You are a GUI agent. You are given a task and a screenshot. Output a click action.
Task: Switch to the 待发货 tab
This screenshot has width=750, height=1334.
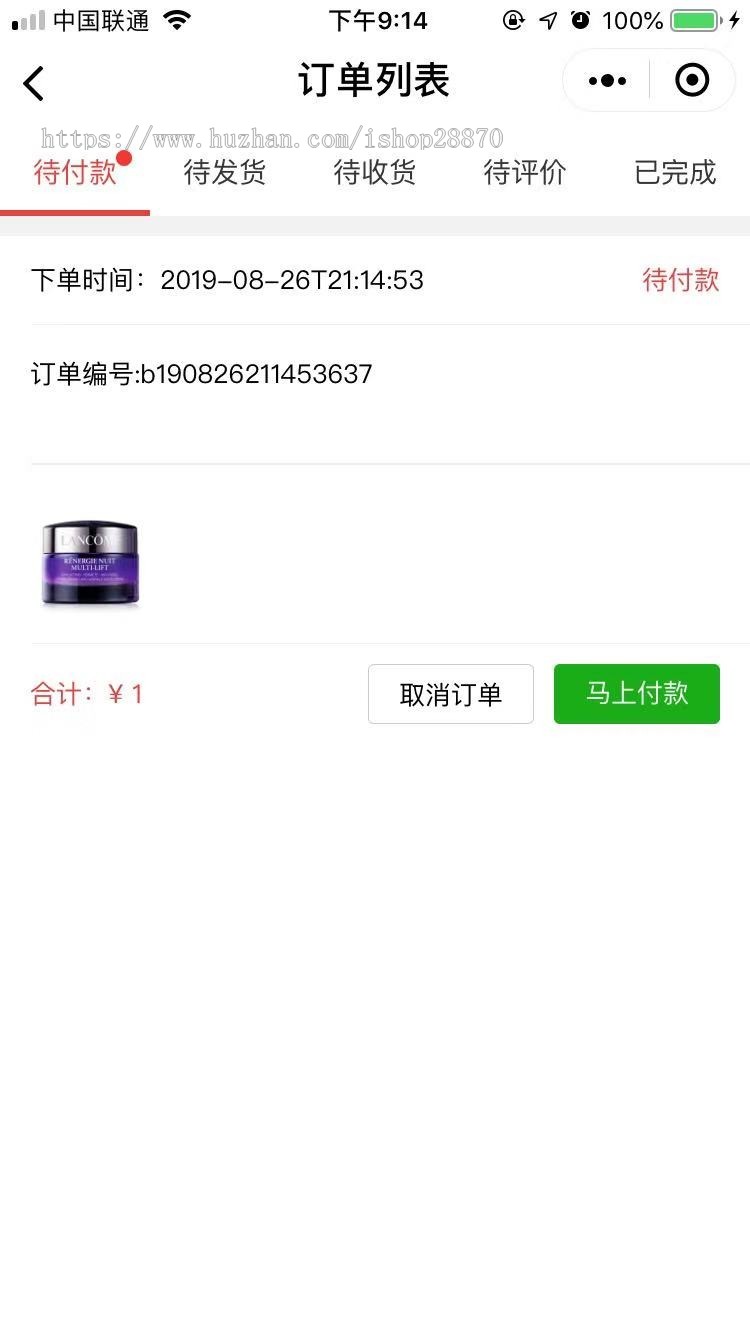(x=224, y=172)
